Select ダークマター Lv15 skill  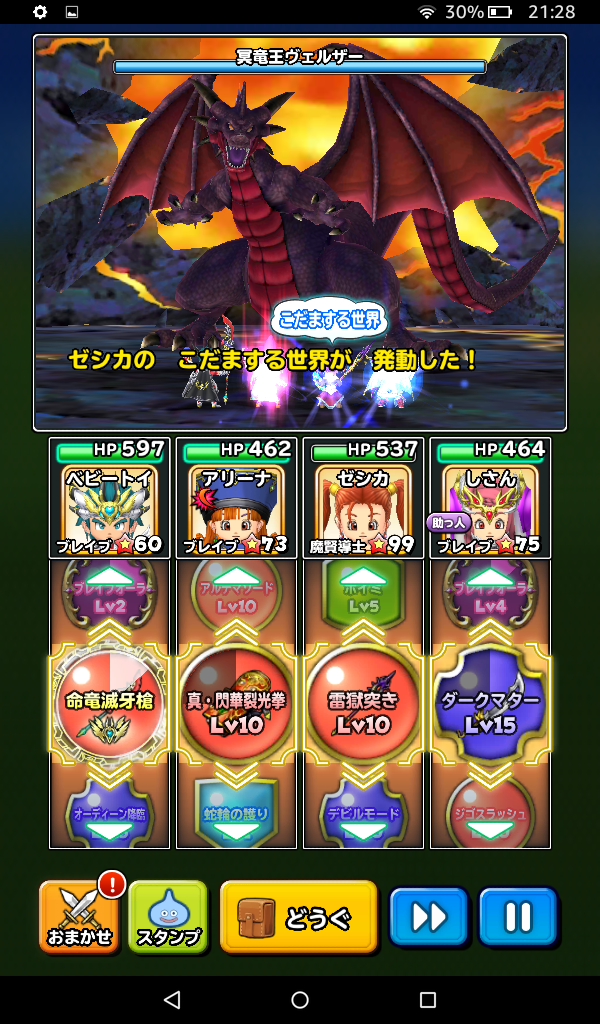coord(490,704)
